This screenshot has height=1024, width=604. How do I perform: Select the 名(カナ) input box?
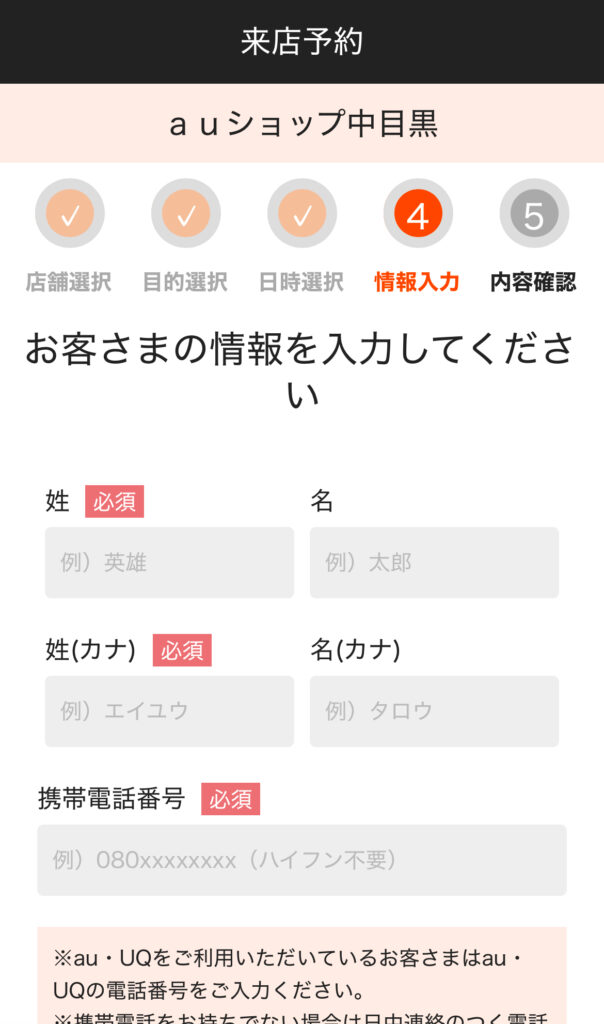tap(434, 711)
